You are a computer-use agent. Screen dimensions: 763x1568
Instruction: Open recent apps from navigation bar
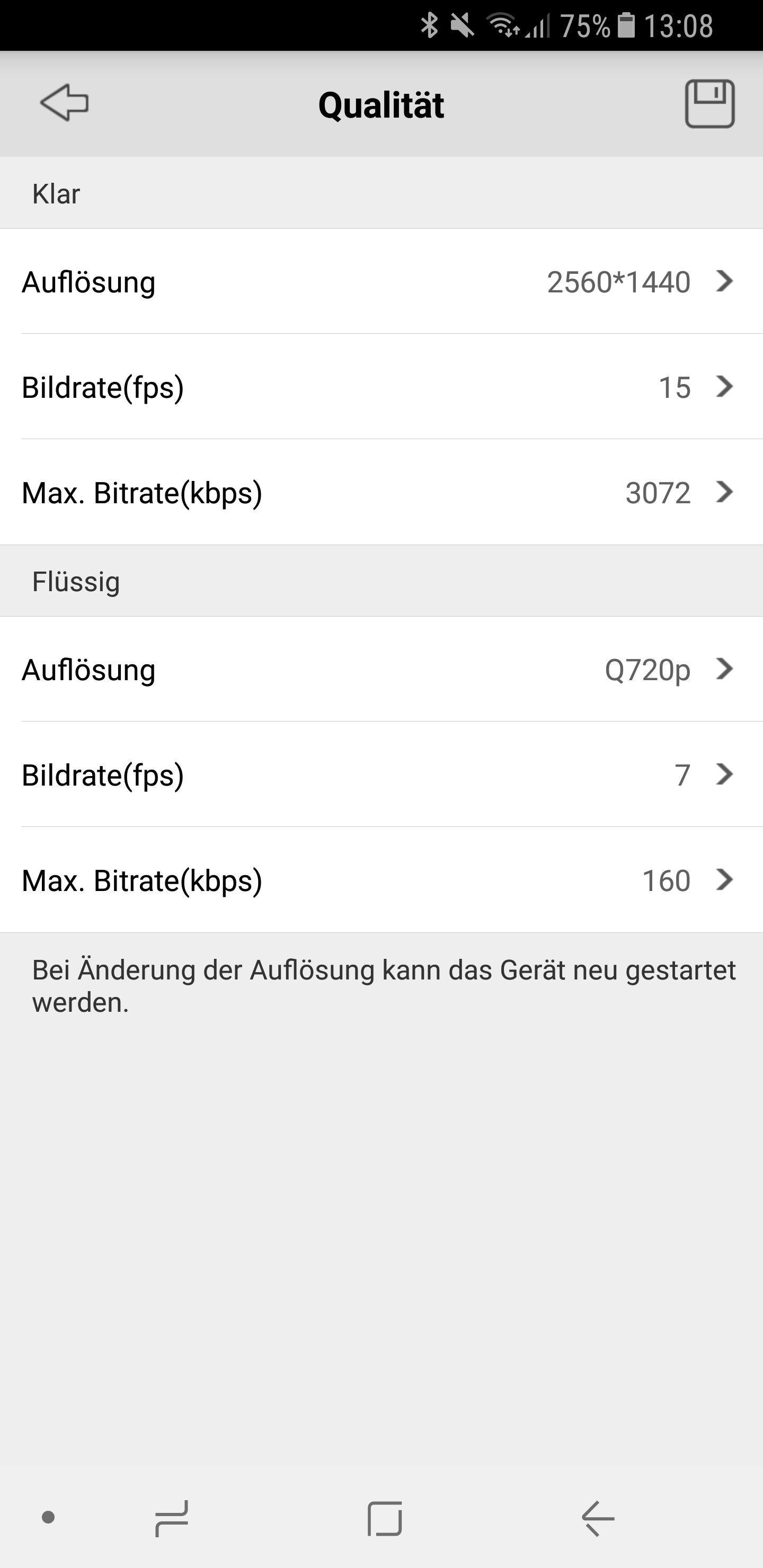(x=172, y=1518)
